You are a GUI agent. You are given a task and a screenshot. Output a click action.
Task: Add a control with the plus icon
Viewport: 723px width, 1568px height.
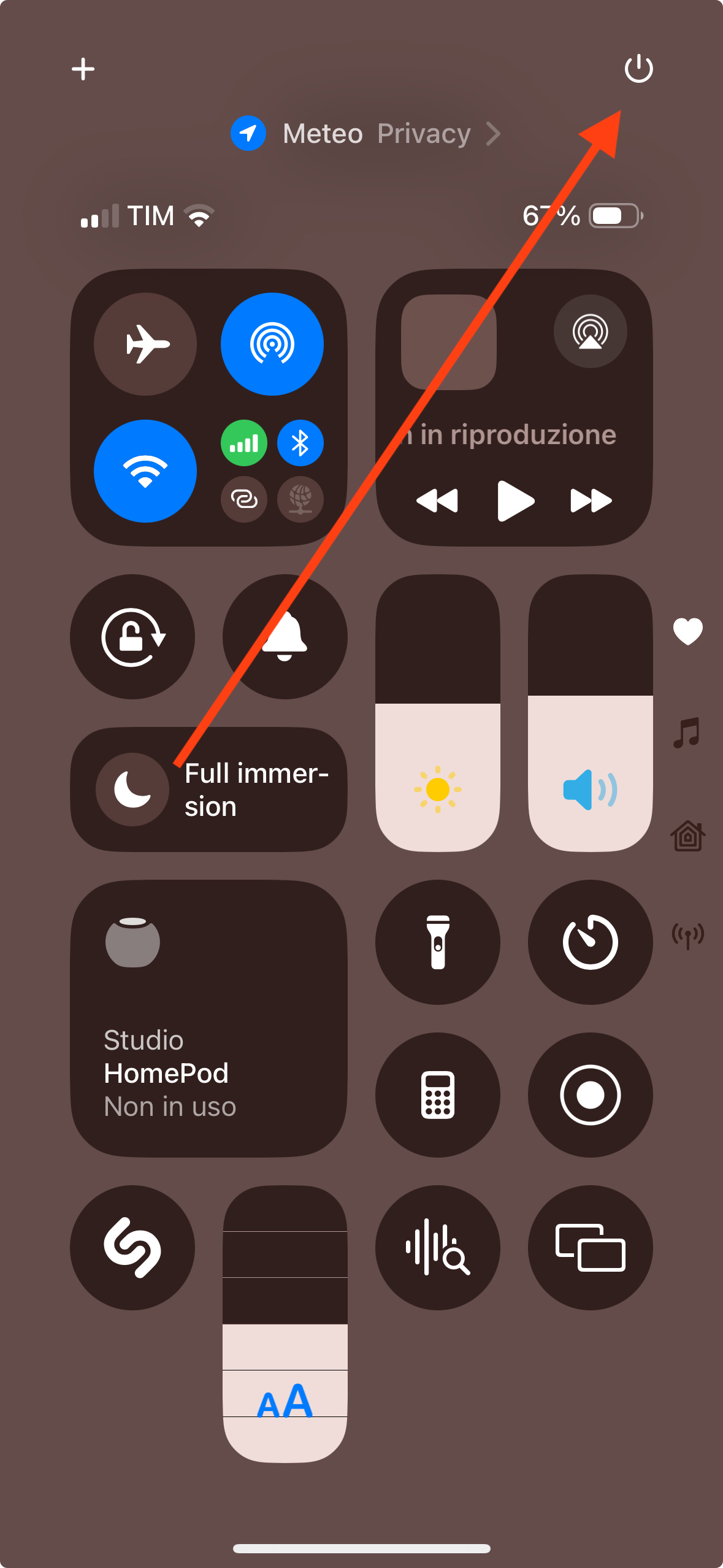(83, 69)
